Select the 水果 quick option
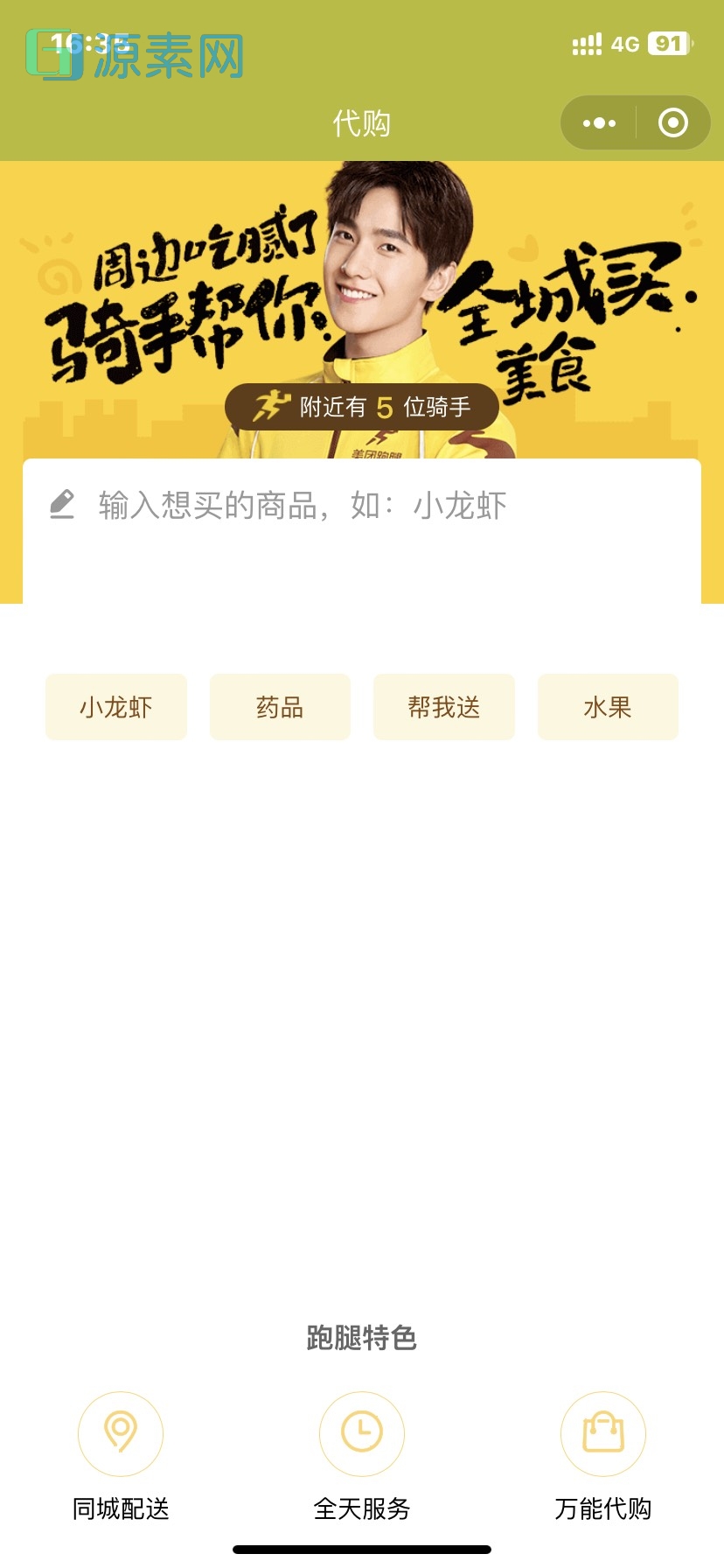The height and width of the screenshot is (1568, 724). 608,707
